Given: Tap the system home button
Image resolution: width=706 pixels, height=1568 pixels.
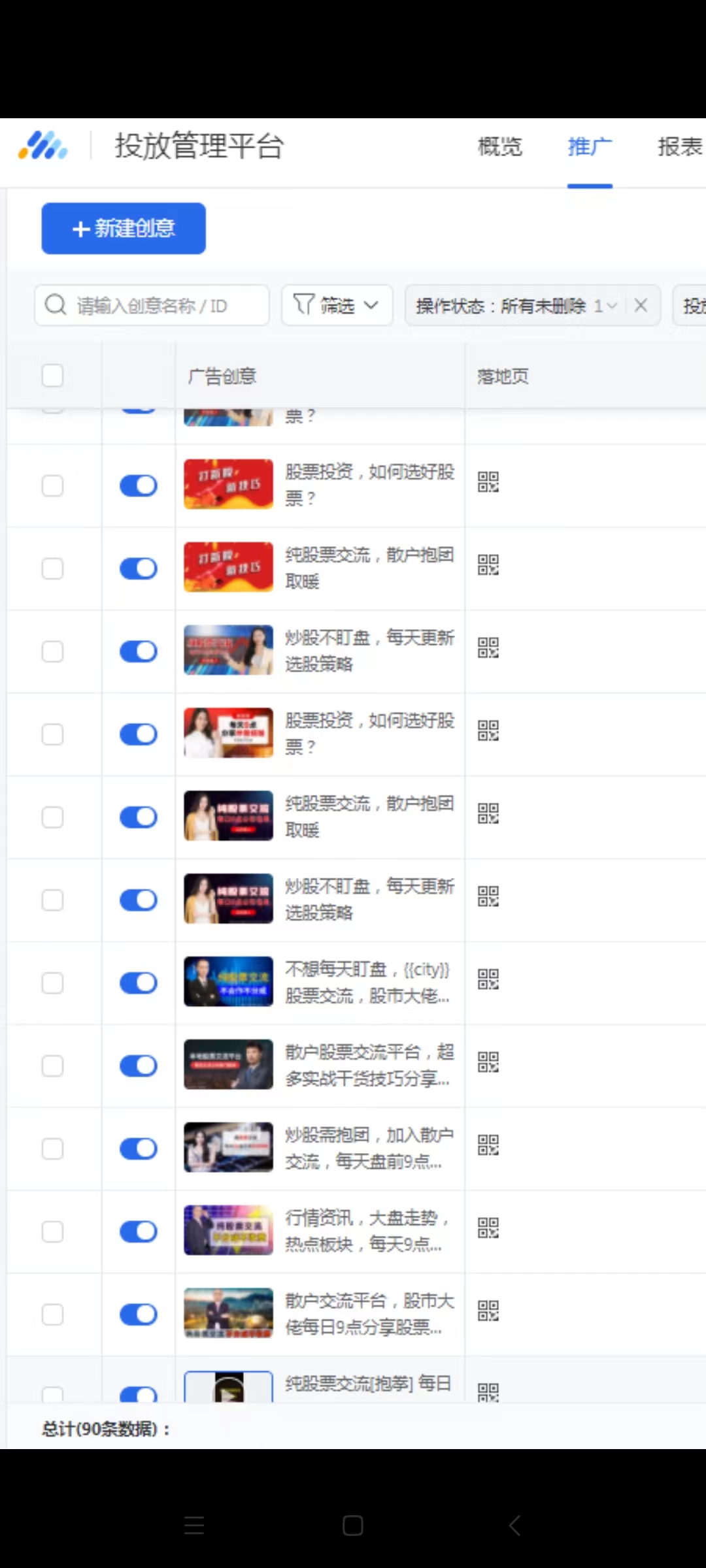Looking at the screenshot, I should pos(353,1526).
